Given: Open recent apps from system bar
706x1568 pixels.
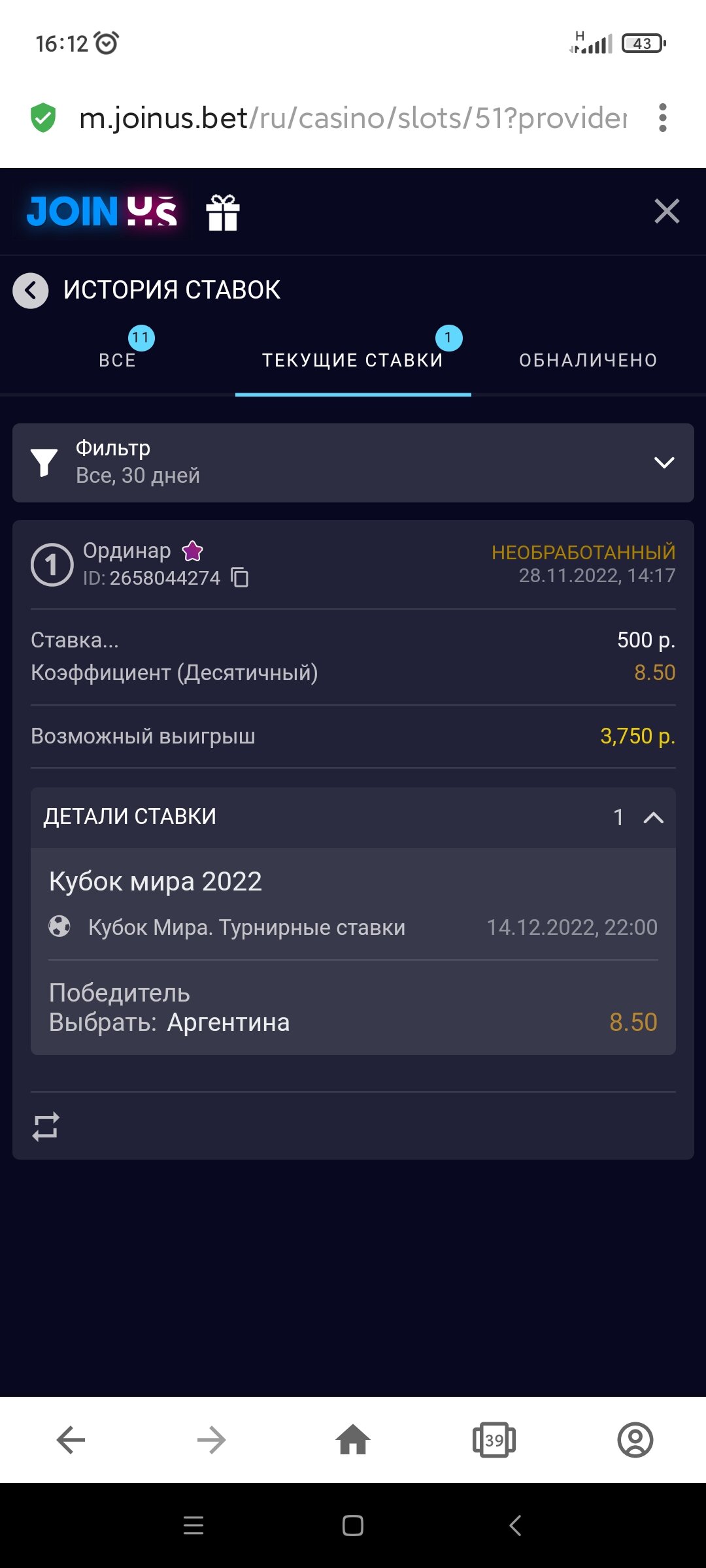Looking at the screenshot, I should pyautogui.click(x=193, y=1526).
